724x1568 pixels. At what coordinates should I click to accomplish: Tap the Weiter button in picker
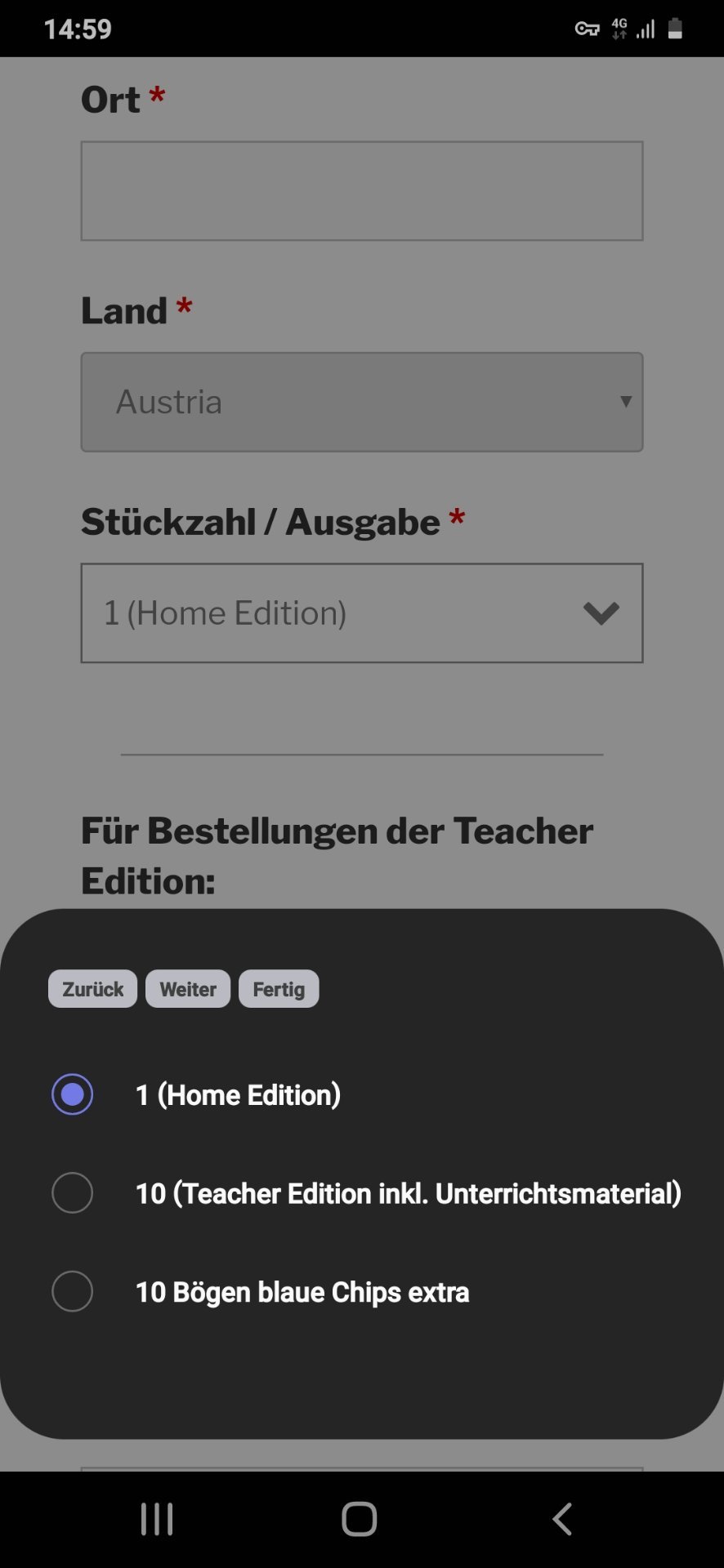[x=188, y=989]
